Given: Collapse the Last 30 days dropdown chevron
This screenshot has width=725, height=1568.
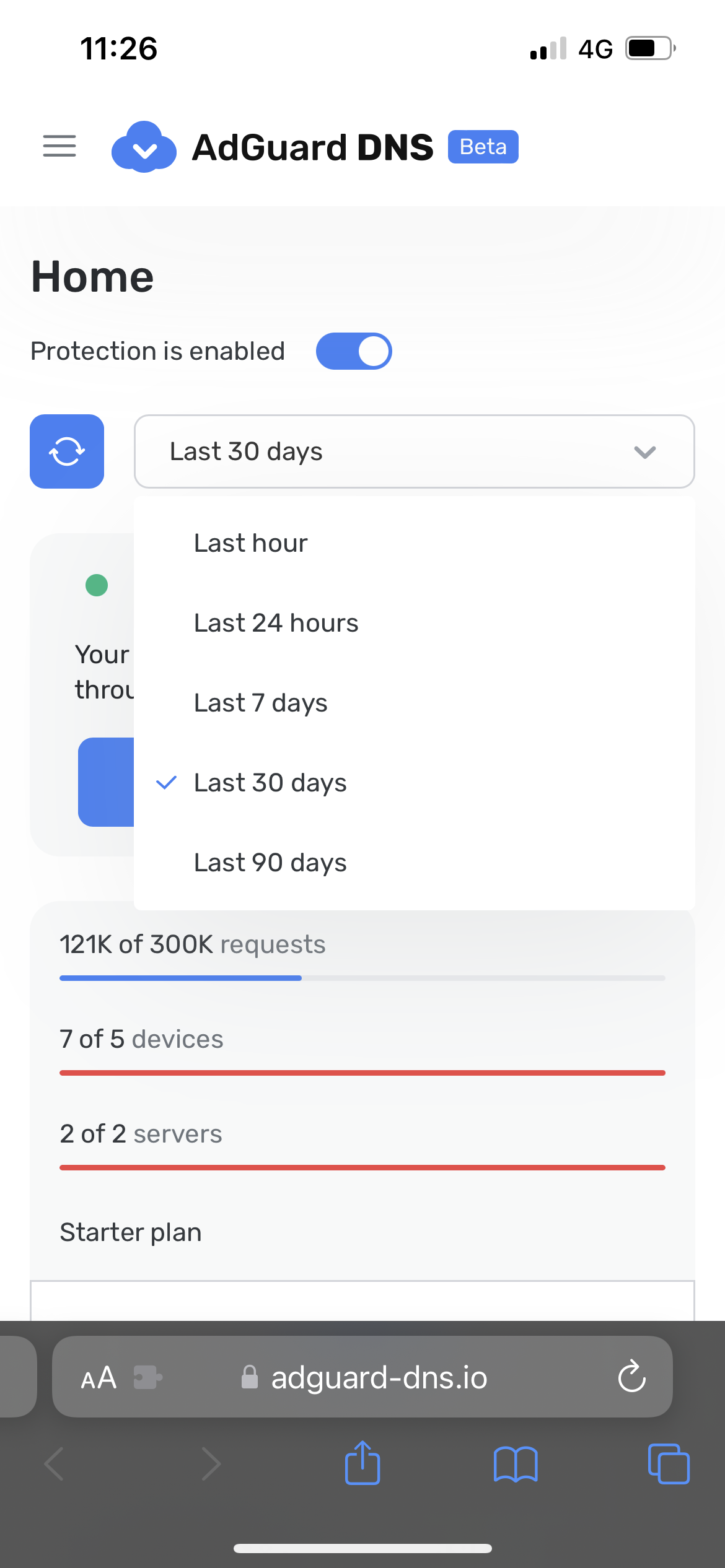Looking at the screenshot, I should point(644,451).
